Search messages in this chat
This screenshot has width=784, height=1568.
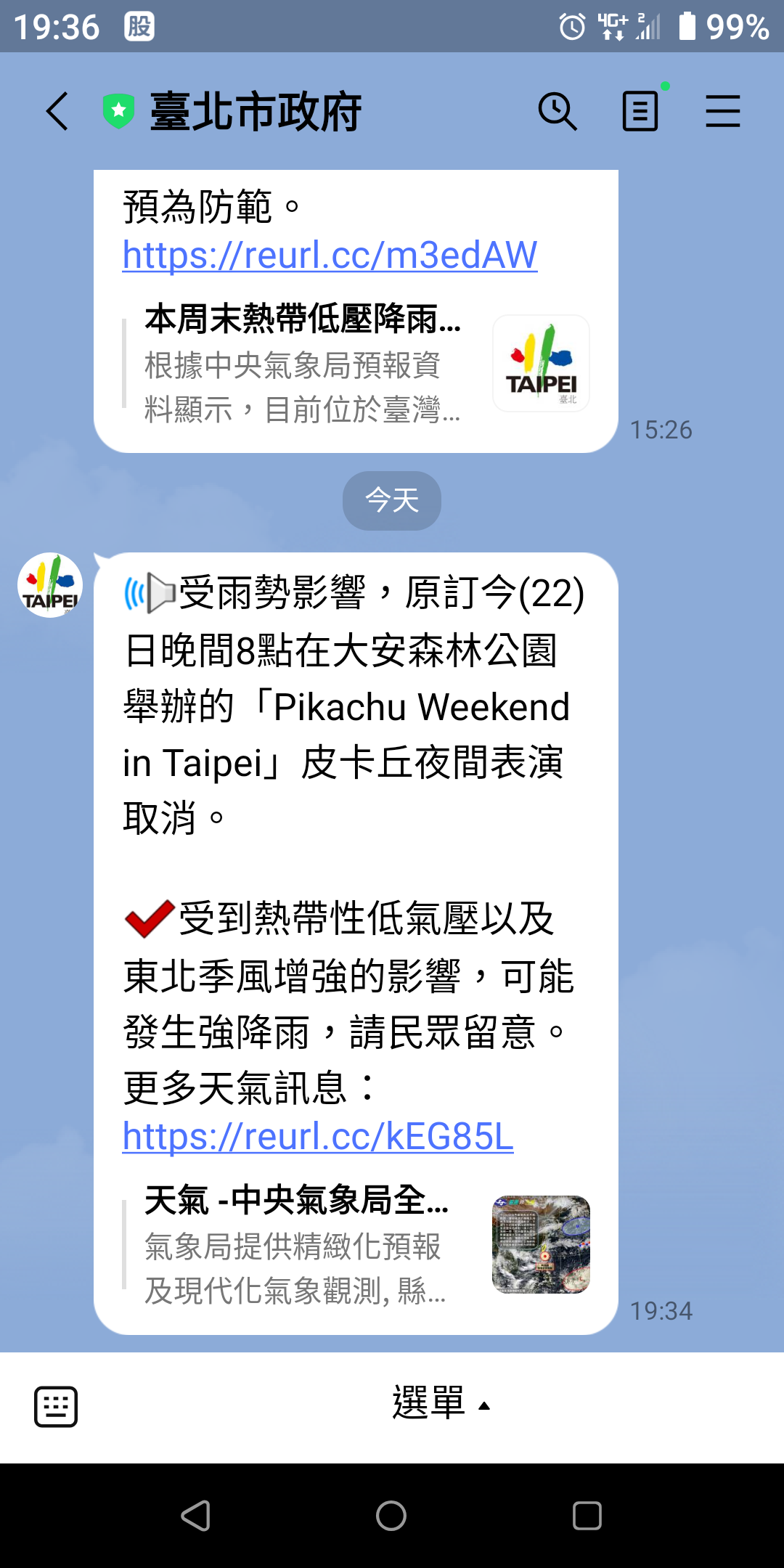557,112
